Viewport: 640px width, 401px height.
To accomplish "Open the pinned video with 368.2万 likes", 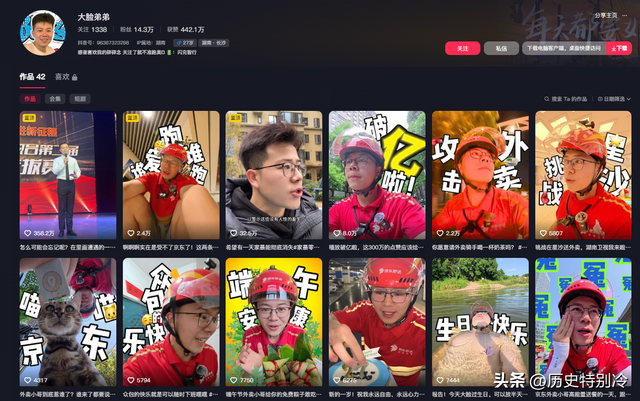I will (67, 175).
